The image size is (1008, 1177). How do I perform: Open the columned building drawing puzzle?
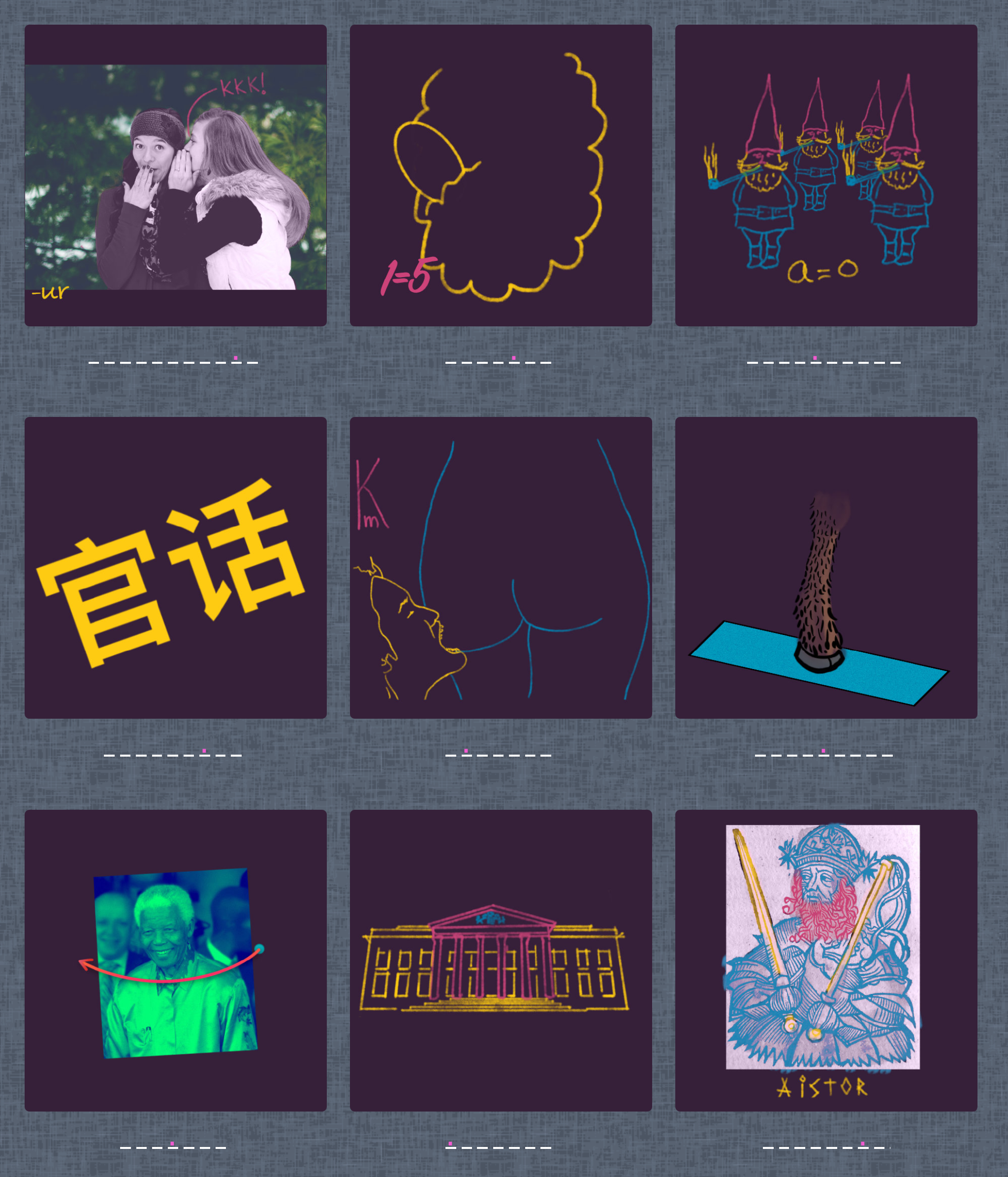[x=501, y=960]
